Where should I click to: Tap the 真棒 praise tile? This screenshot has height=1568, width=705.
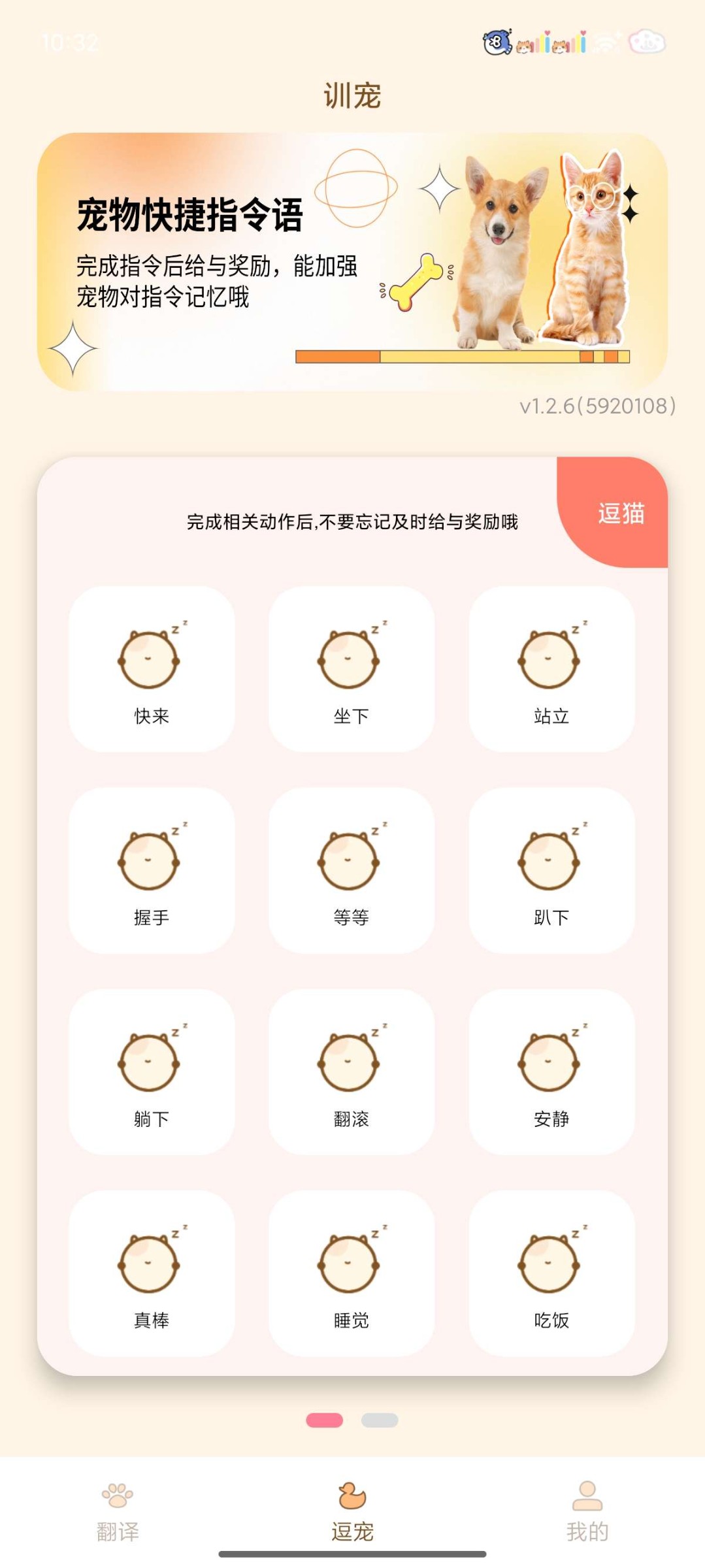152,1273
